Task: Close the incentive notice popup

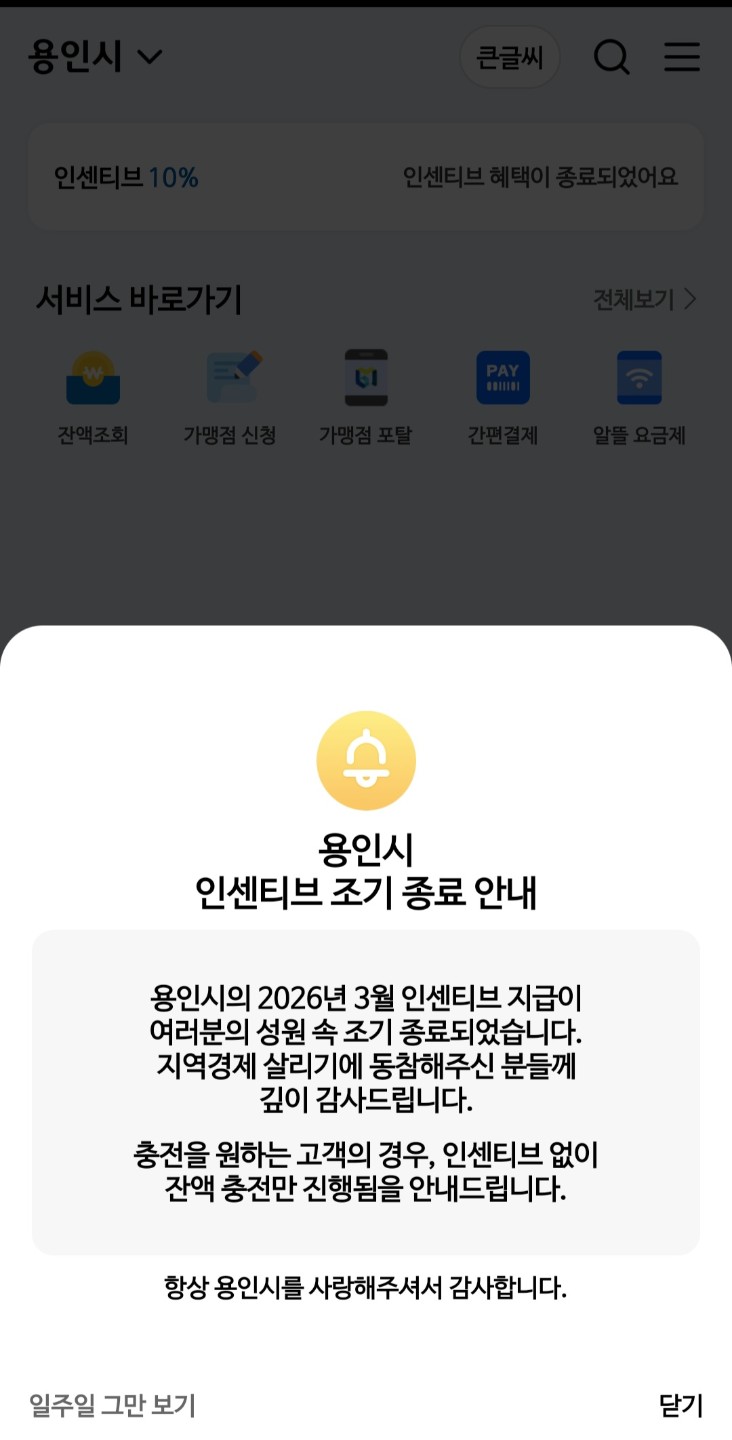Action: coord(680,1405)
